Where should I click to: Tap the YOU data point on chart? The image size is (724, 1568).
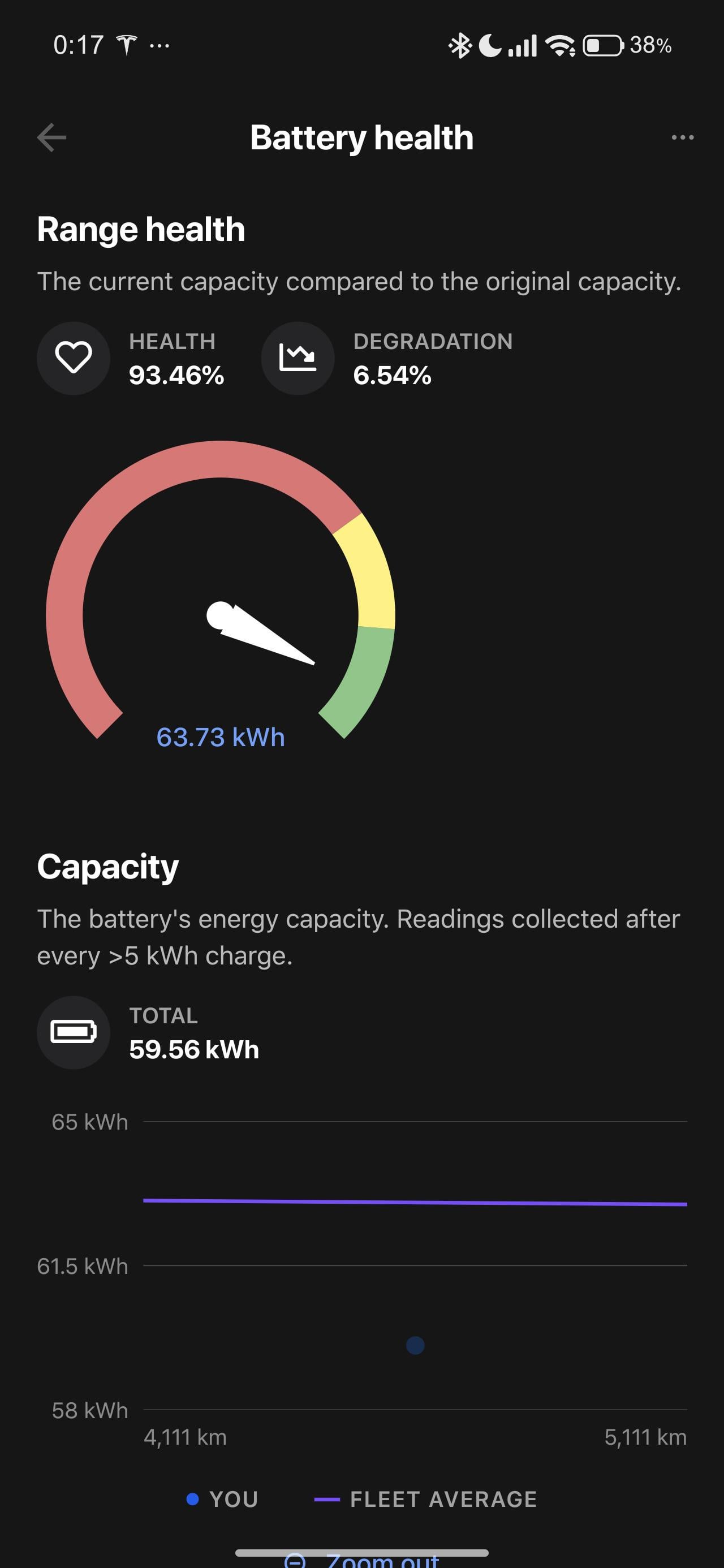(415, 1345)
